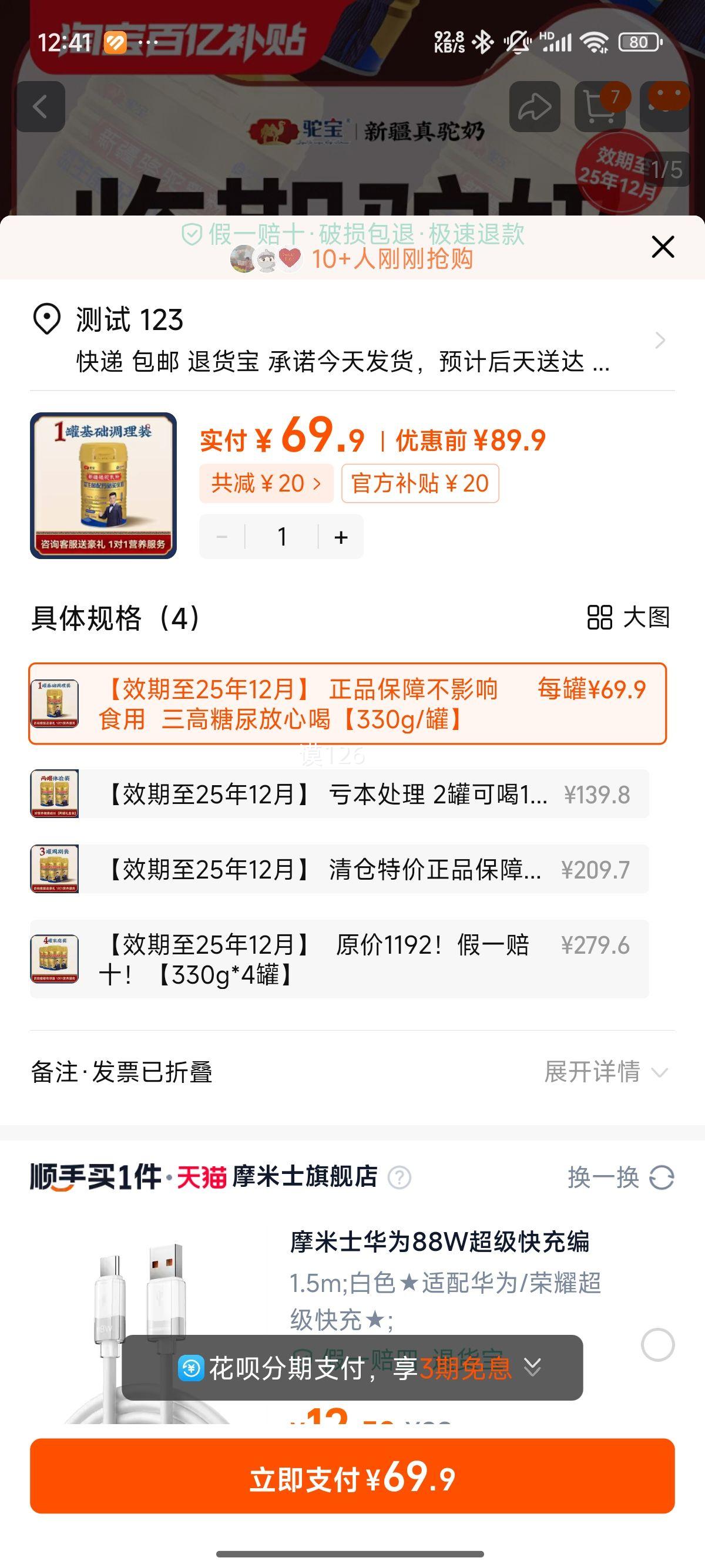Tap the camel milk product thumbnail
Screen dimensions: 705x1568
pos(103,486)
